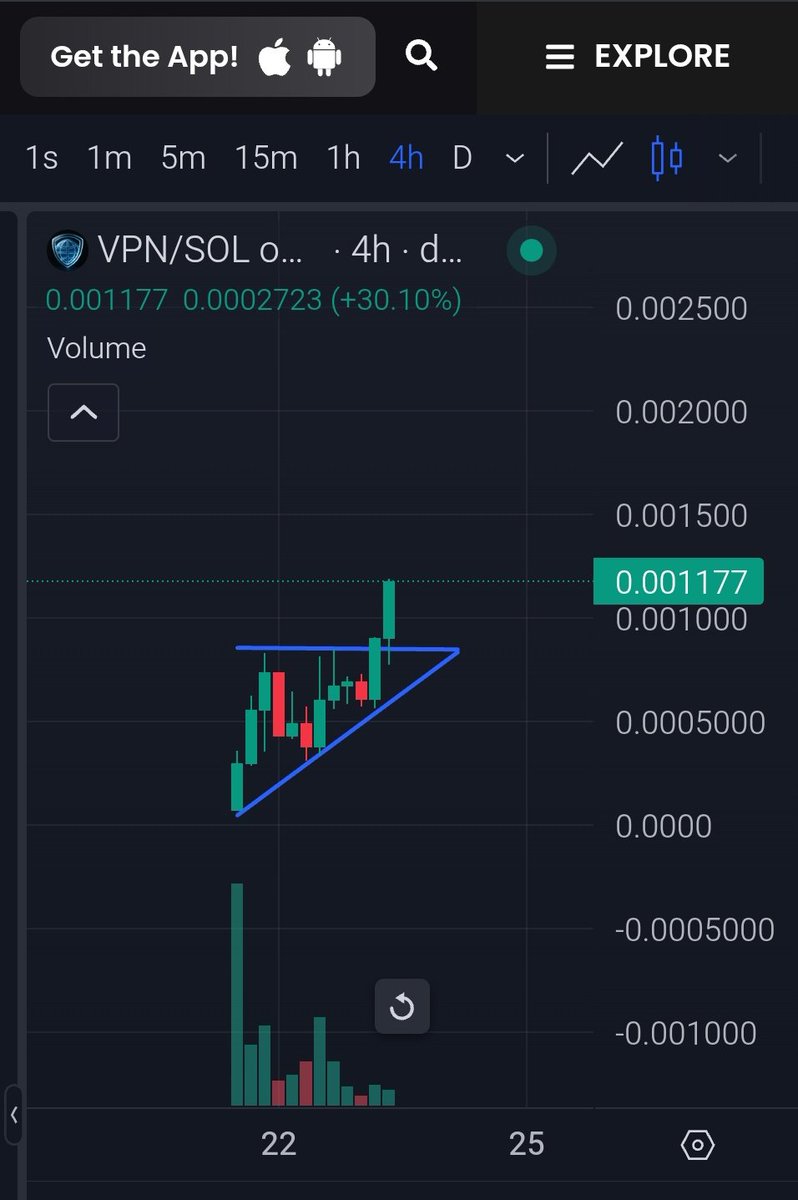This screenshot has height=1200, width=798.
Task: Tap the Get the App button
Action: pos(197,57)
